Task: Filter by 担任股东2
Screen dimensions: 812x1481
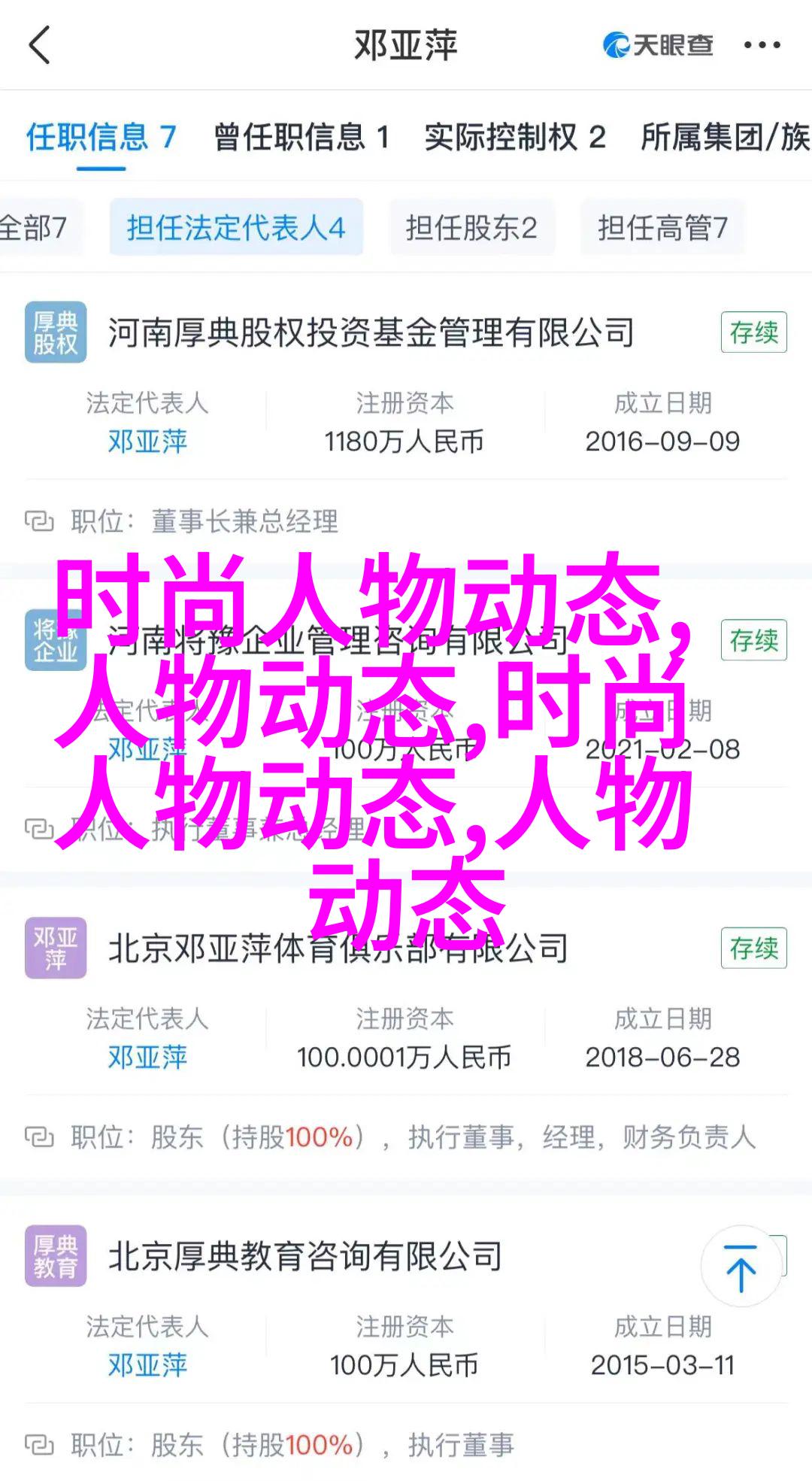Action: pos(471,227)
